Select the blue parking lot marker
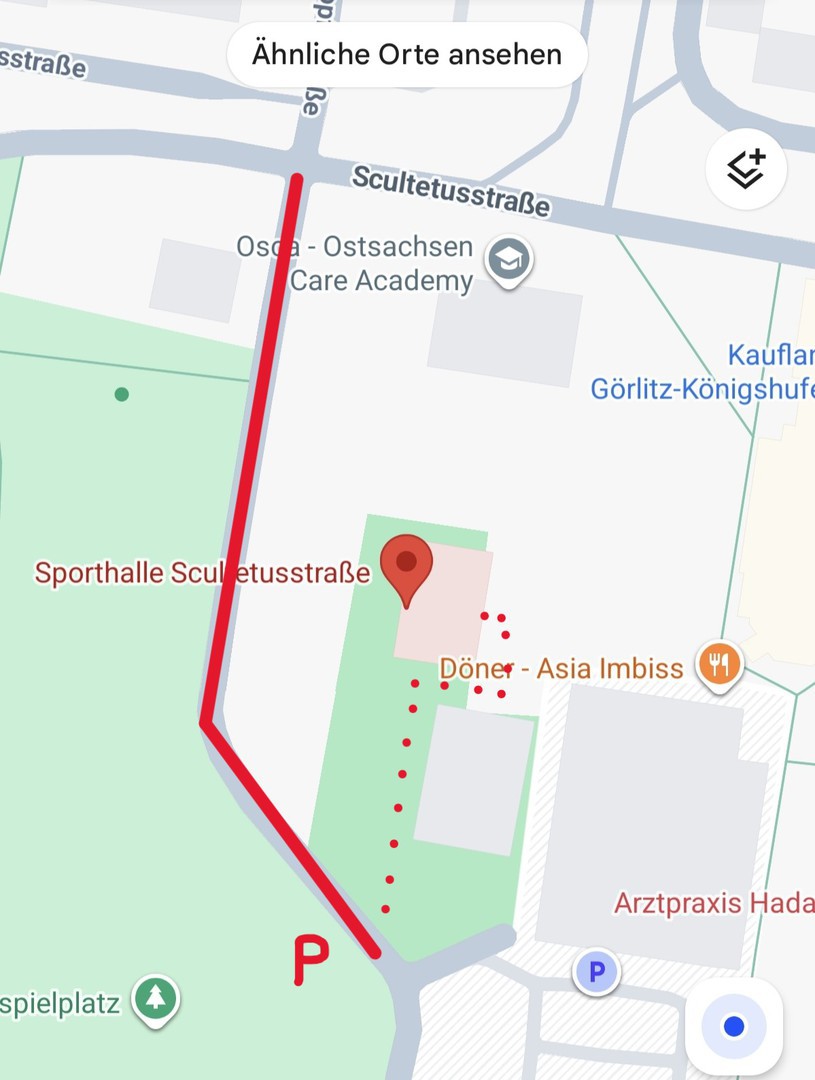 [x=597, y=972]
